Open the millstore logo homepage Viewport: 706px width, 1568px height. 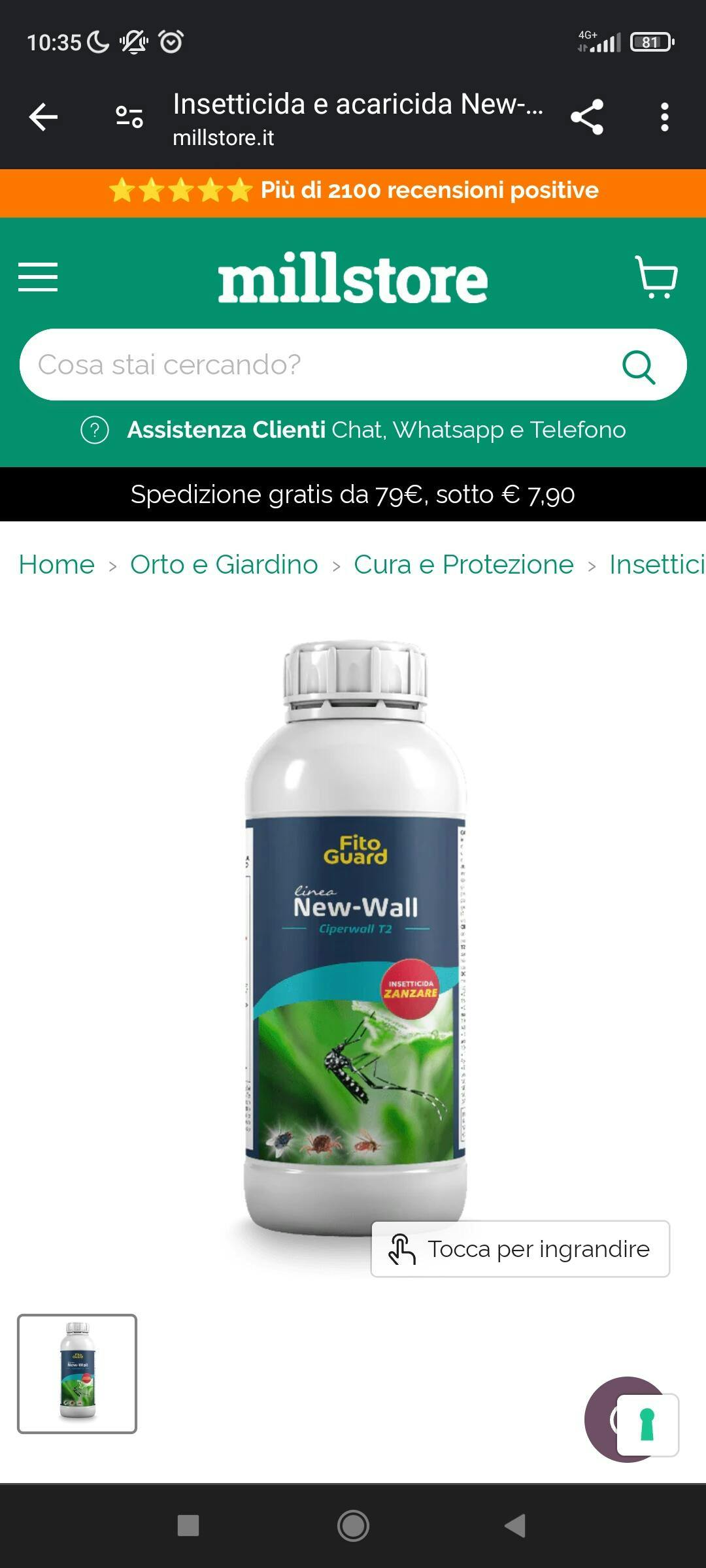coord(353,280)
